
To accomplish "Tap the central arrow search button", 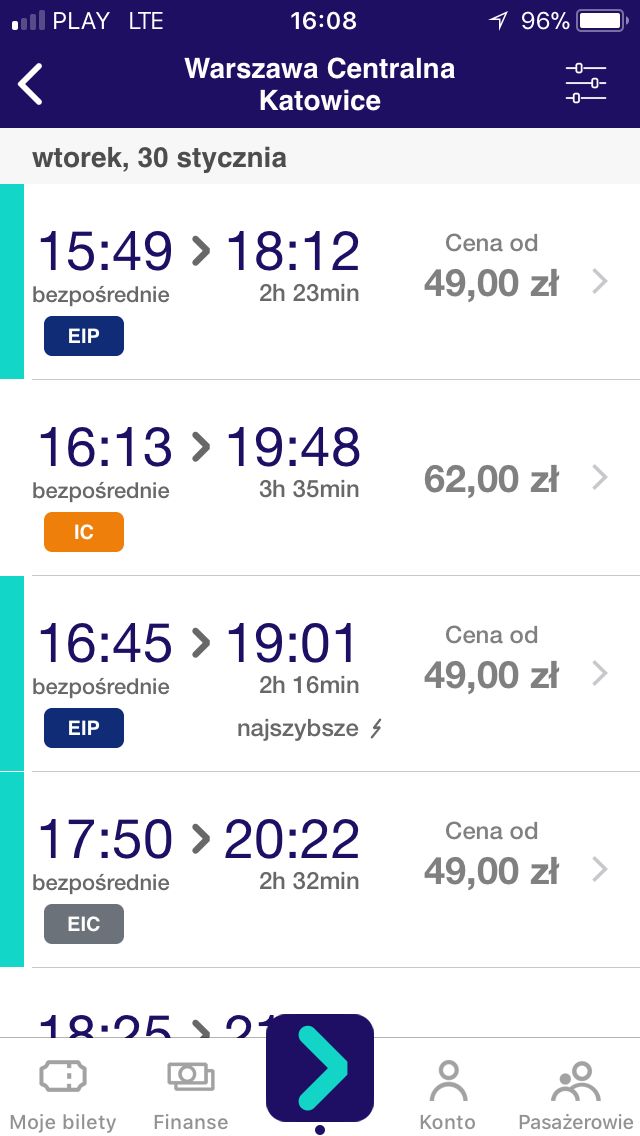I will click(x=320, y=1068).
